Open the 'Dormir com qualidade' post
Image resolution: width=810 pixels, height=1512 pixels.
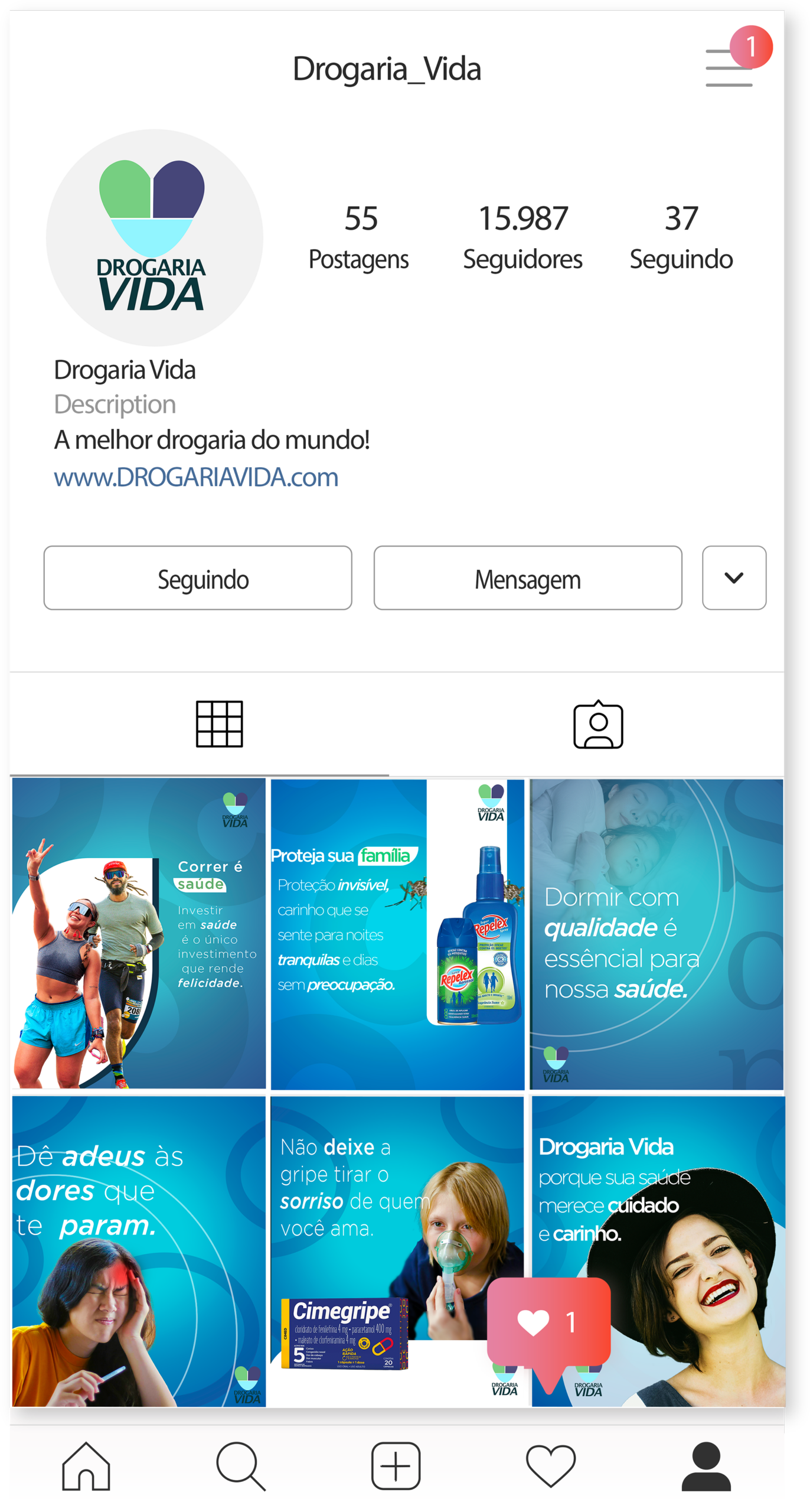coord(657,933)
